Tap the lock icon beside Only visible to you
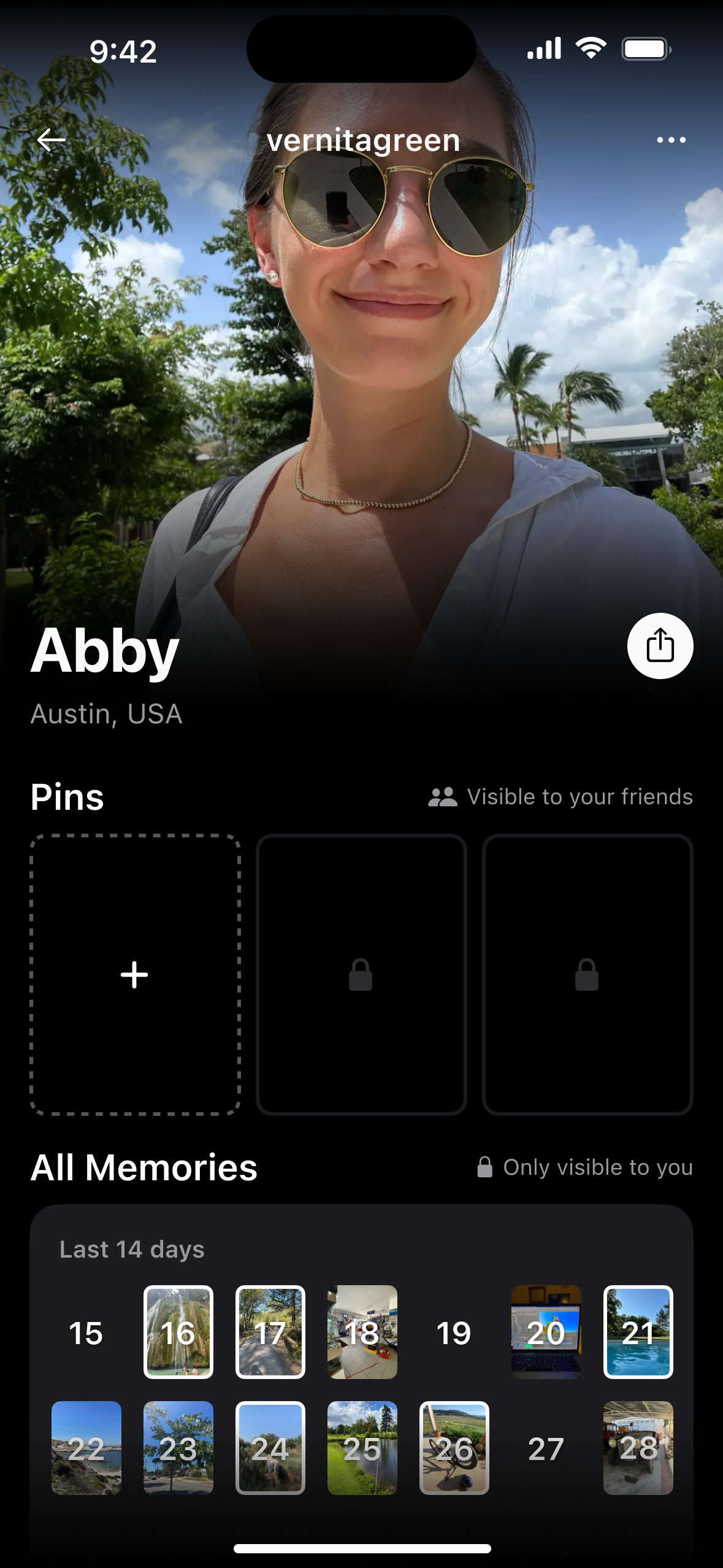723x1568 pixels. point(486,1166)
